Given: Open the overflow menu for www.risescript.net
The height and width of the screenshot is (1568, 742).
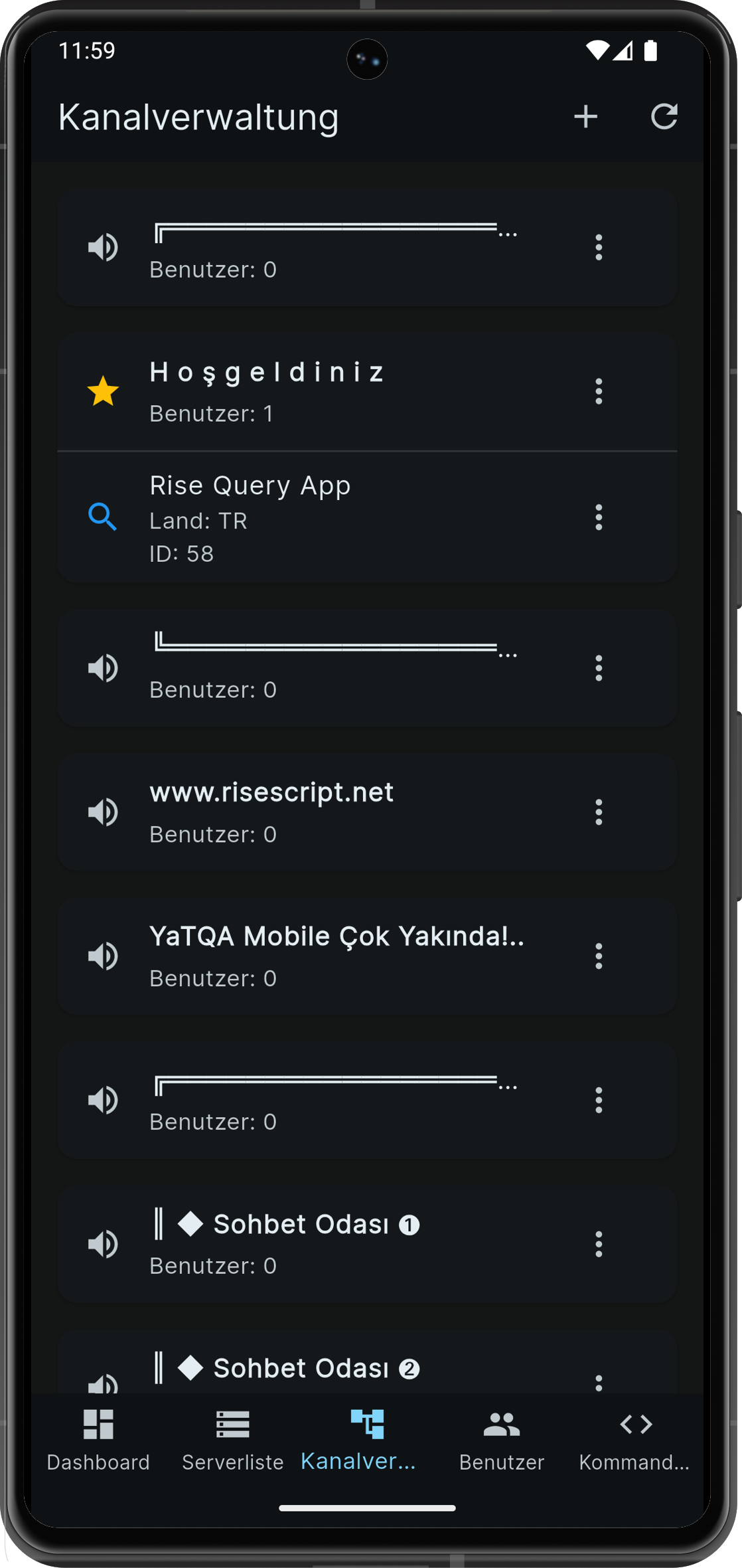Looking at the screenshot, I should click(x=598, y=812).
